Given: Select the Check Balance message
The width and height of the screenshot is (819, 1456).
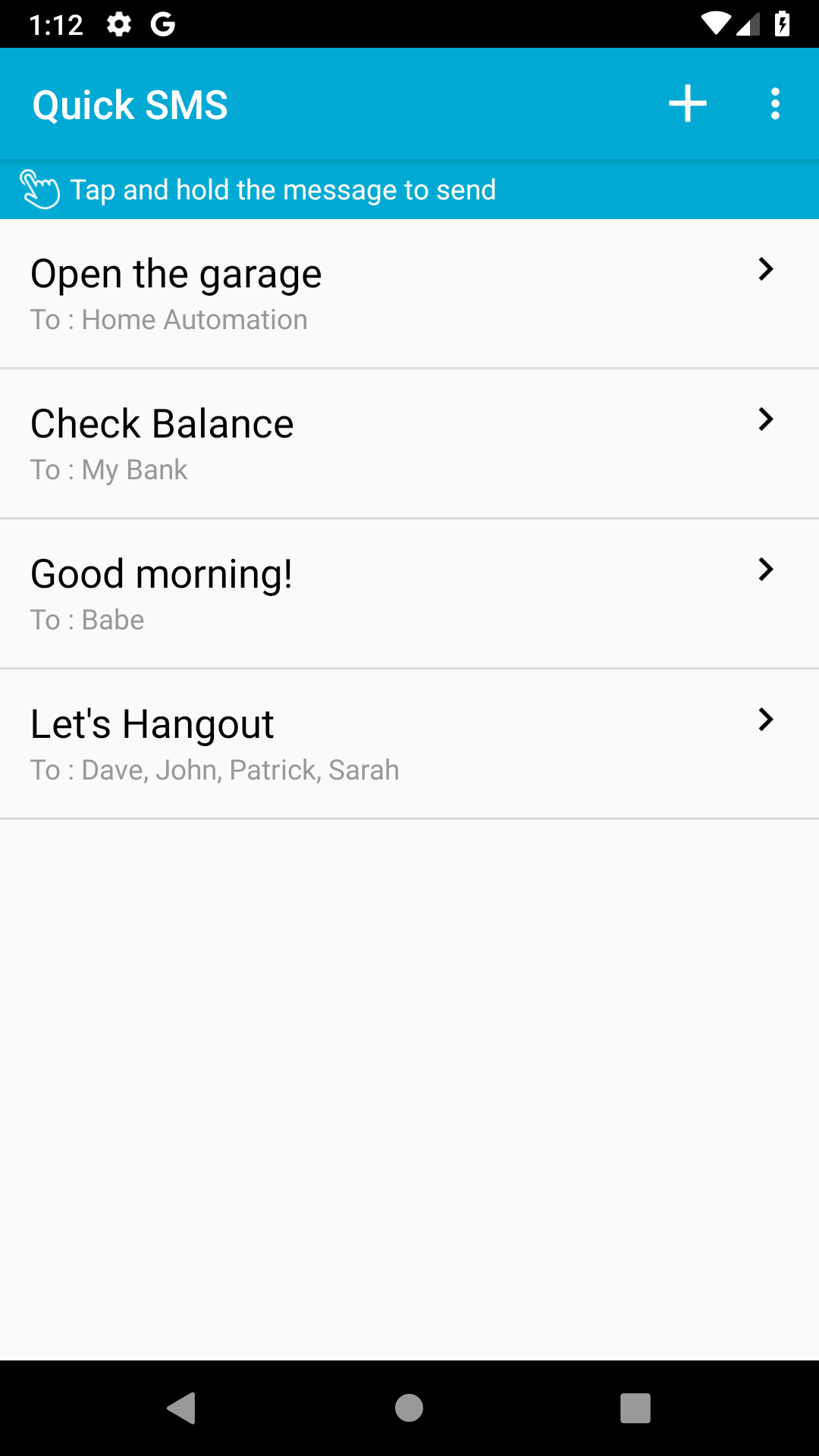Looking at the screenshot, I should [x=409, y=444].
